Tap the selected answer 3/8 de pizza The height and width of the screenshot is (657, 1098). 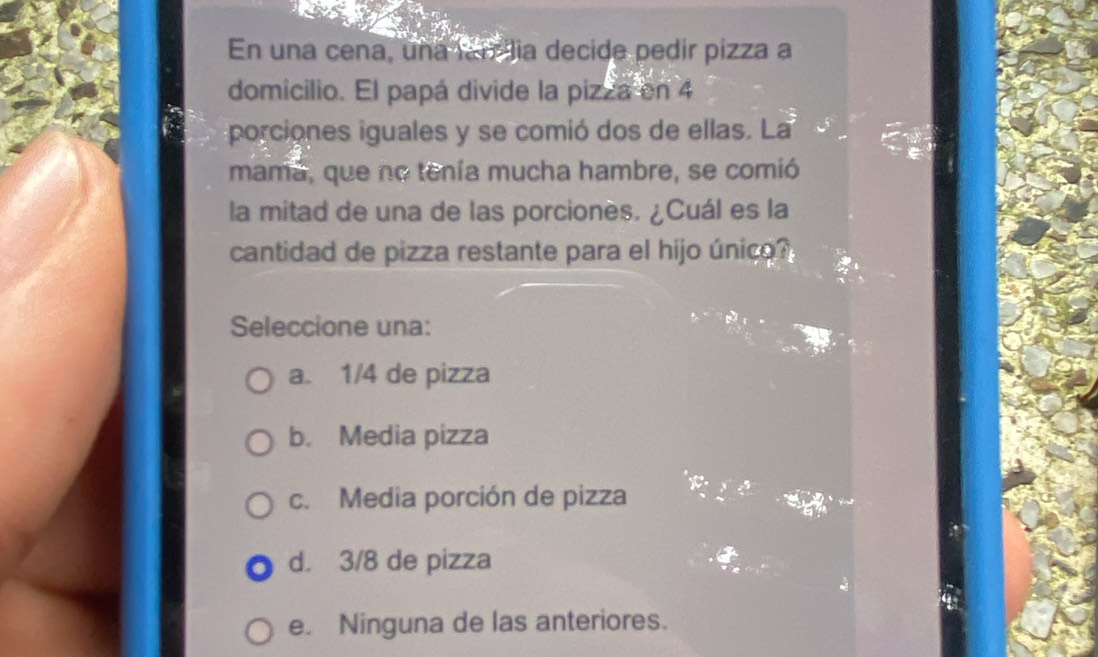point(259,568)
